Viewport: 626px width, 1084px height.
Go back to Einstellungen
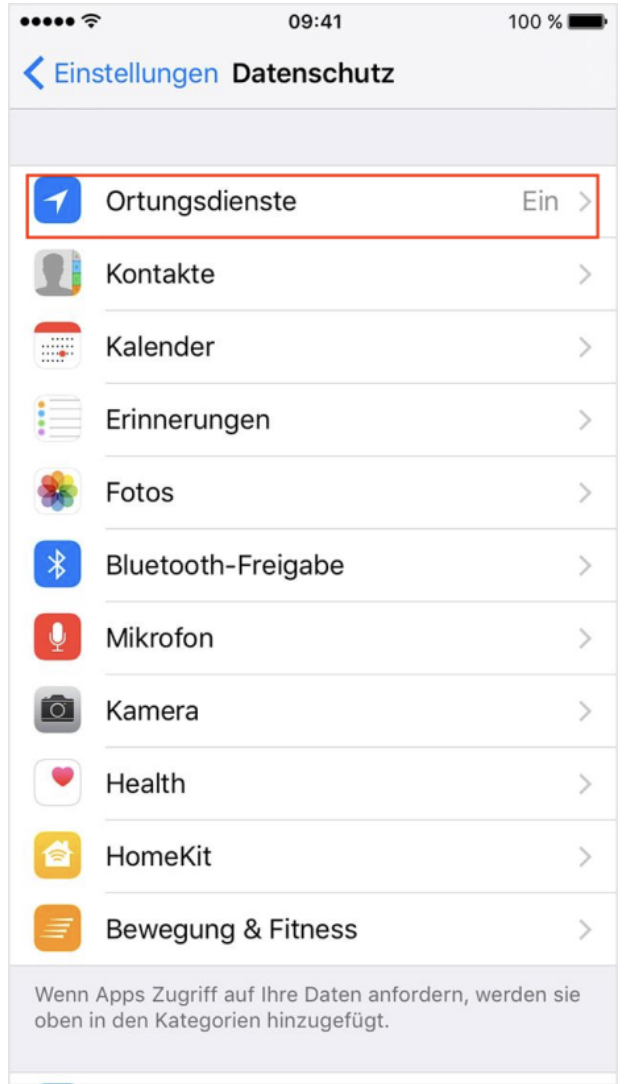[120, 73]
